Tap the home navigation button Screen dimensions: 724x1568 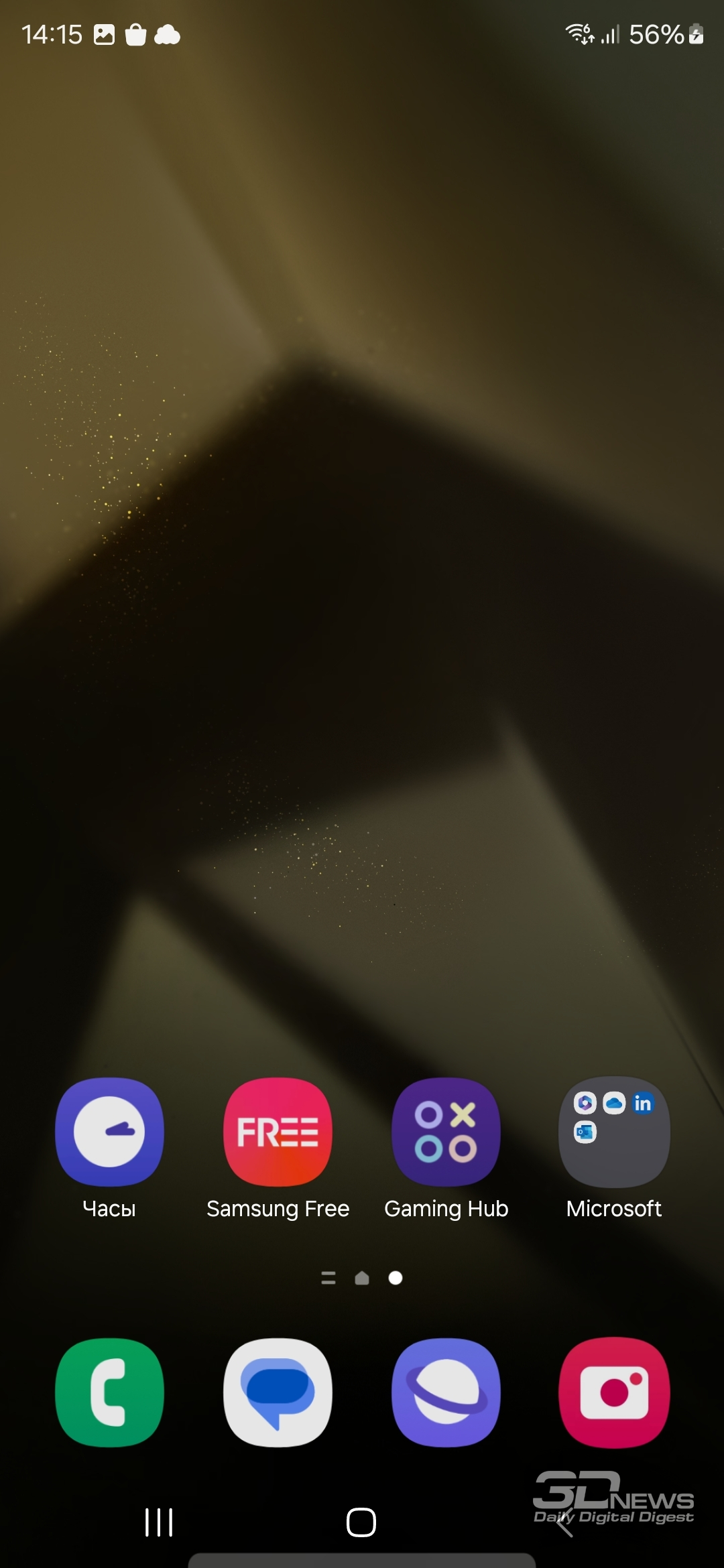tap(361, 1522)
